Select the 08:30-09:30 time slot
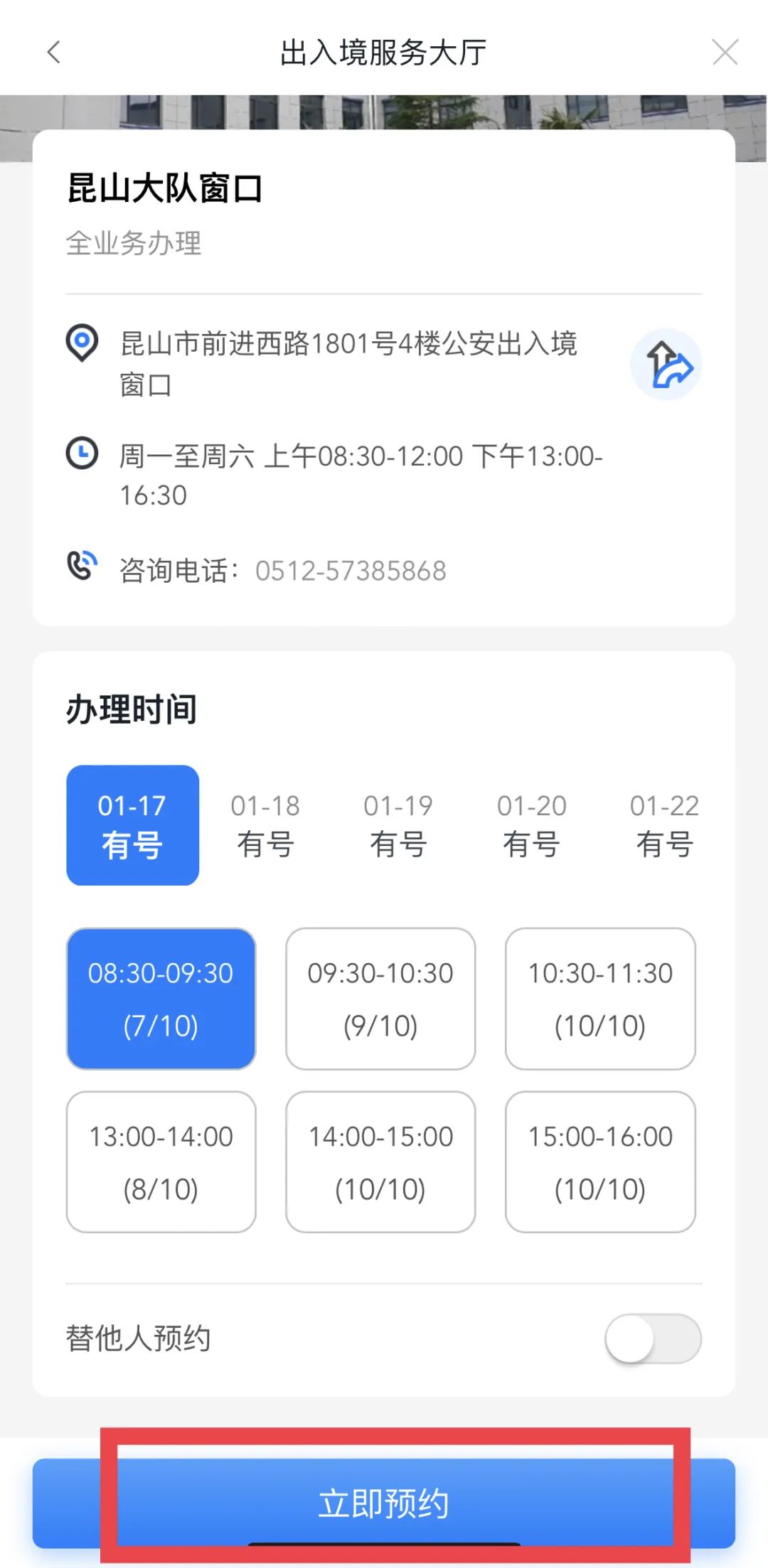Viewport: 768px width, 1568px height. (x=161, y=998)
